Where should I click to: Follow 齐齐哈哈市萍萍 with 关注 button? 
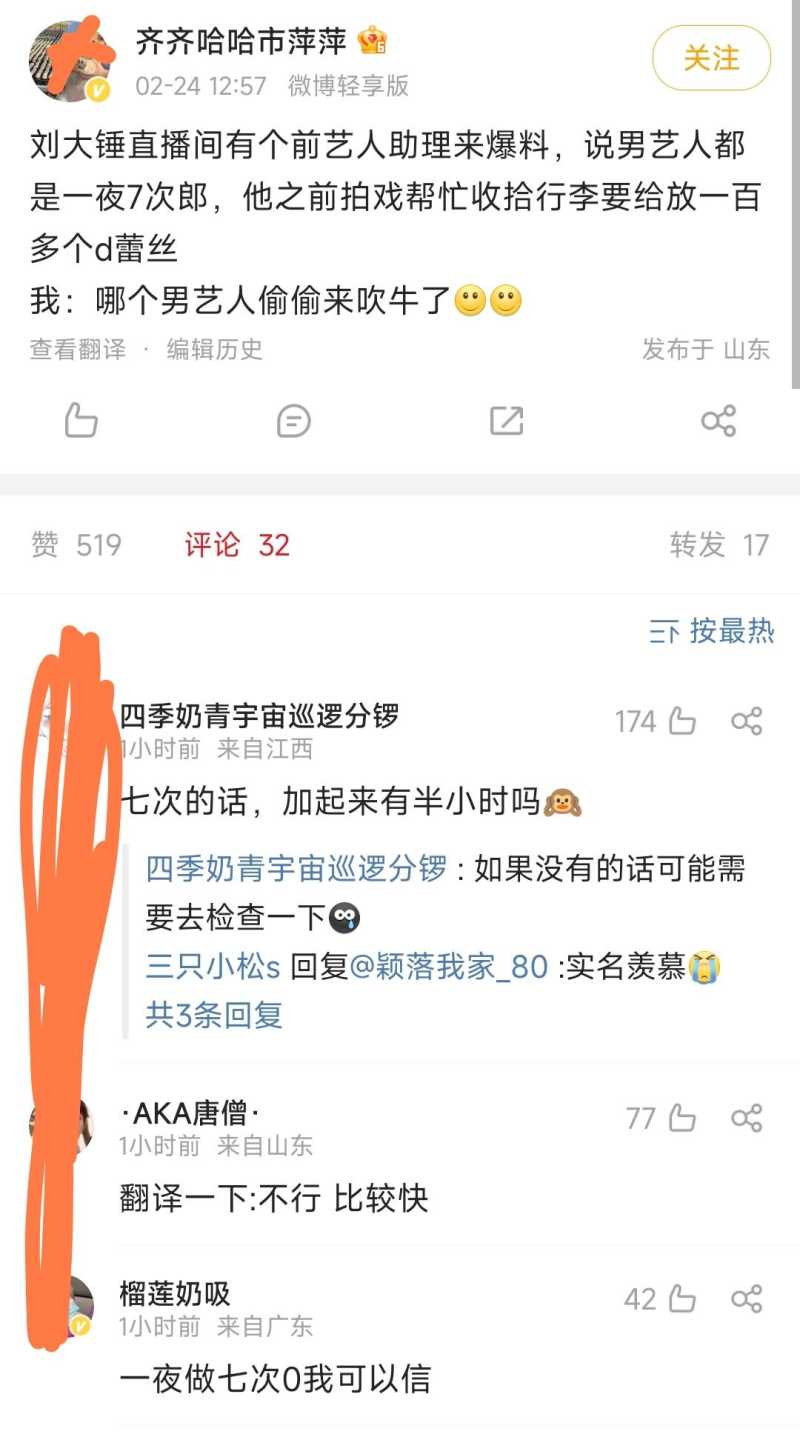tap(711, 59)
